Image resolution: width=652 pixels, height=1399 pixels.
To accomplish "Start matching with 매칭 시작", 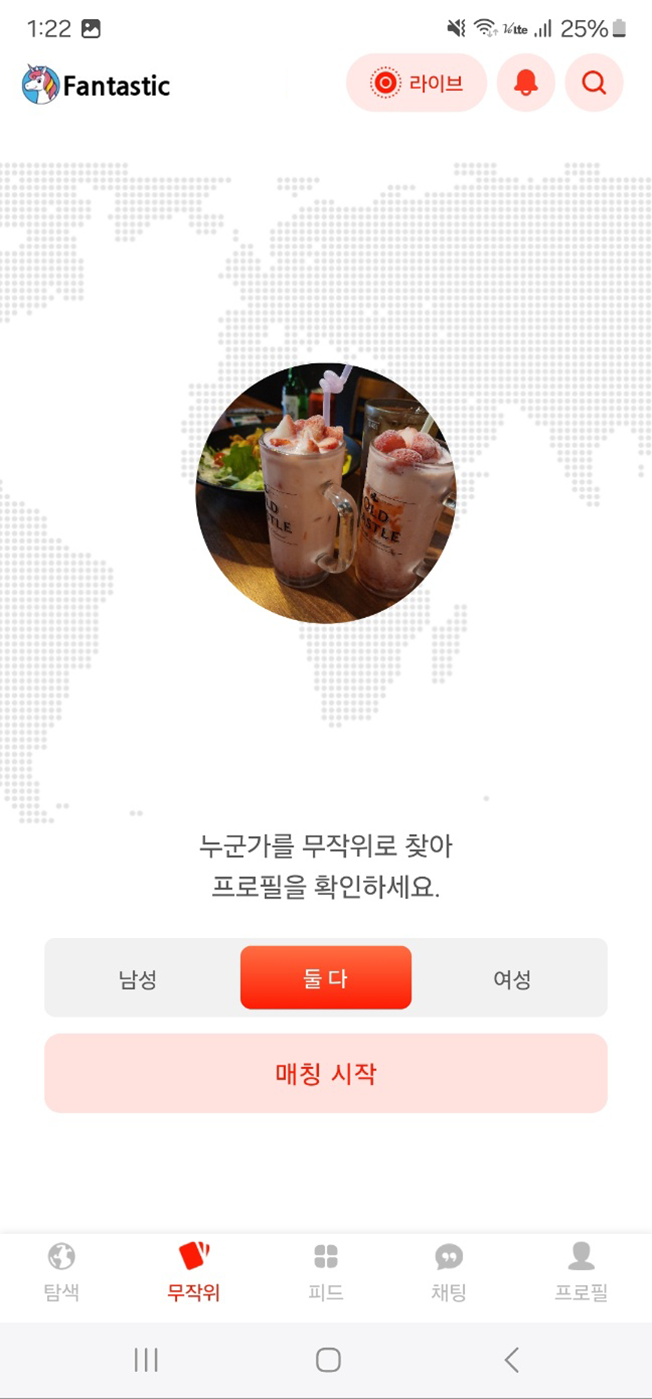I will pyautogui.click(x=326, y=1074).
